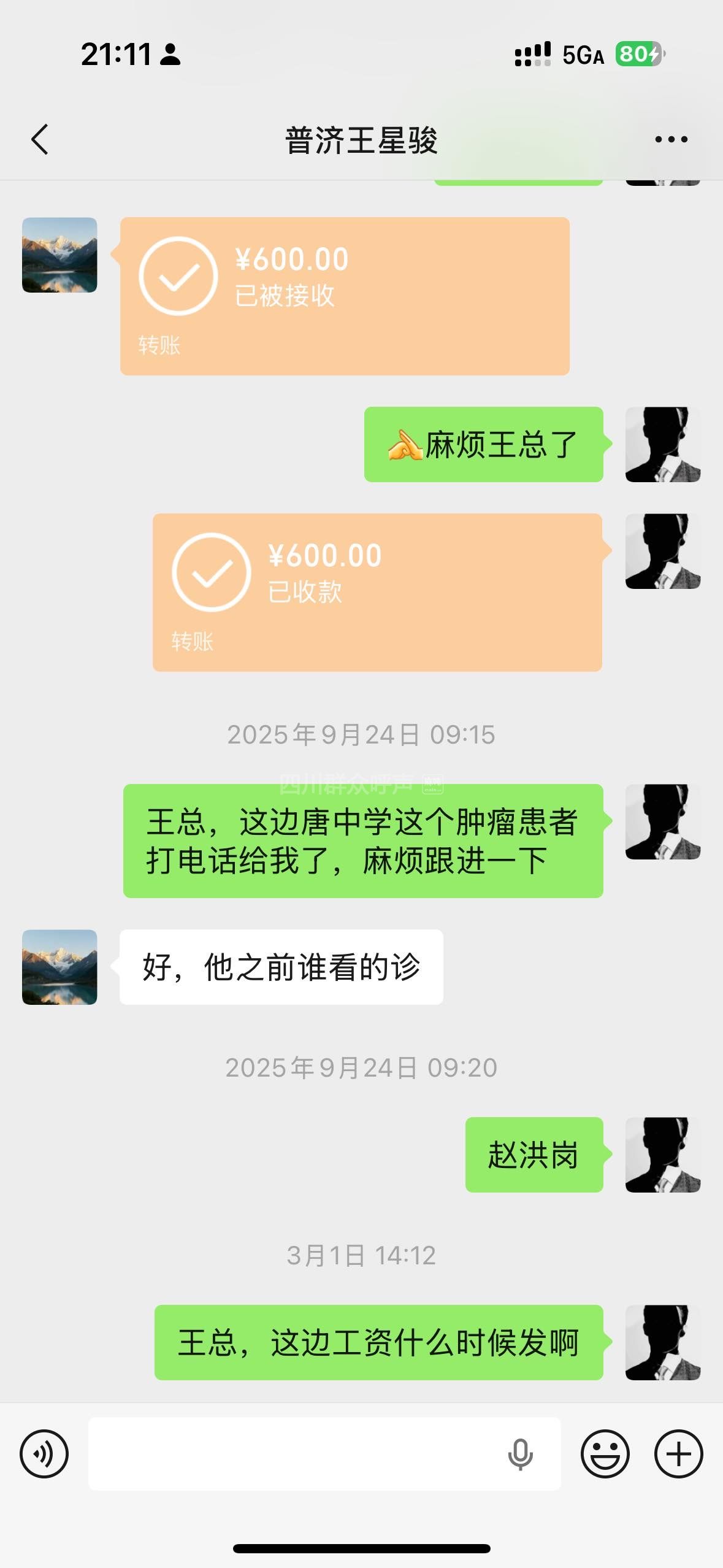Viewport: 723px width, 1568px height.
Task: Tap the microphone icon in input box
Action: 520,1453
